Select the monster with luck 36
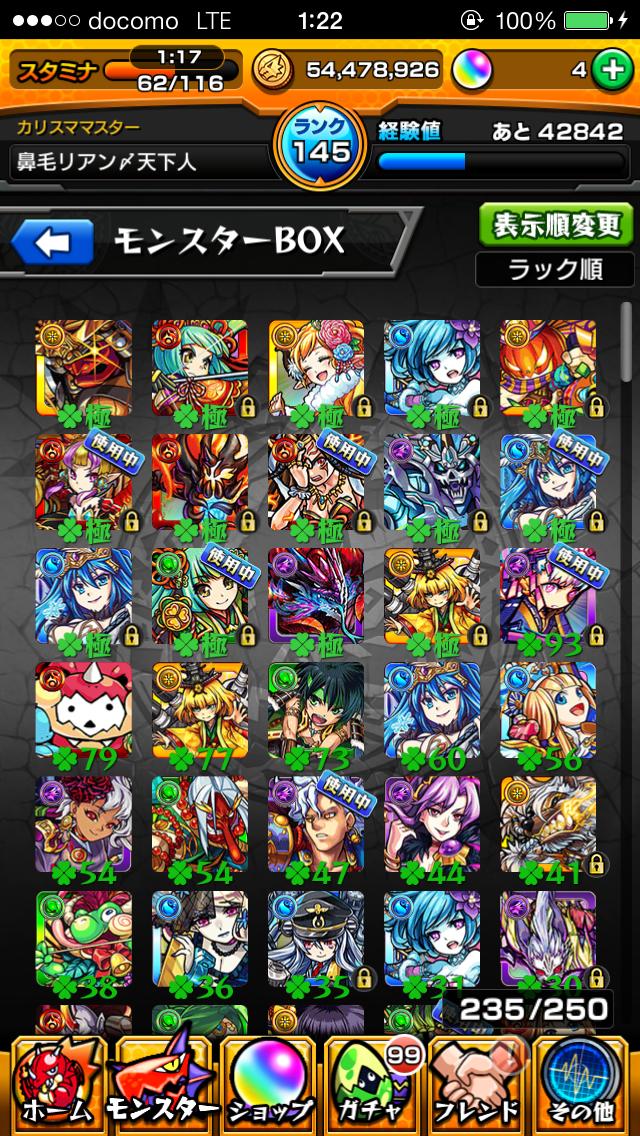This screenshot has height=1136, width=640. [200, 940]
